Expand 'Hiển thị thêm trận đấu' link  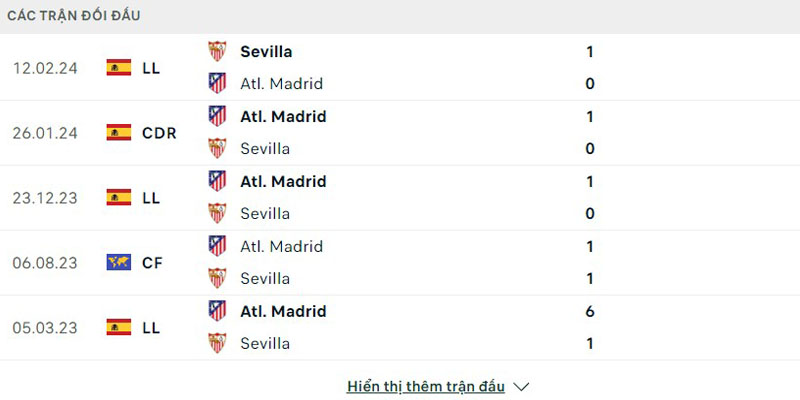pos(437,386)
